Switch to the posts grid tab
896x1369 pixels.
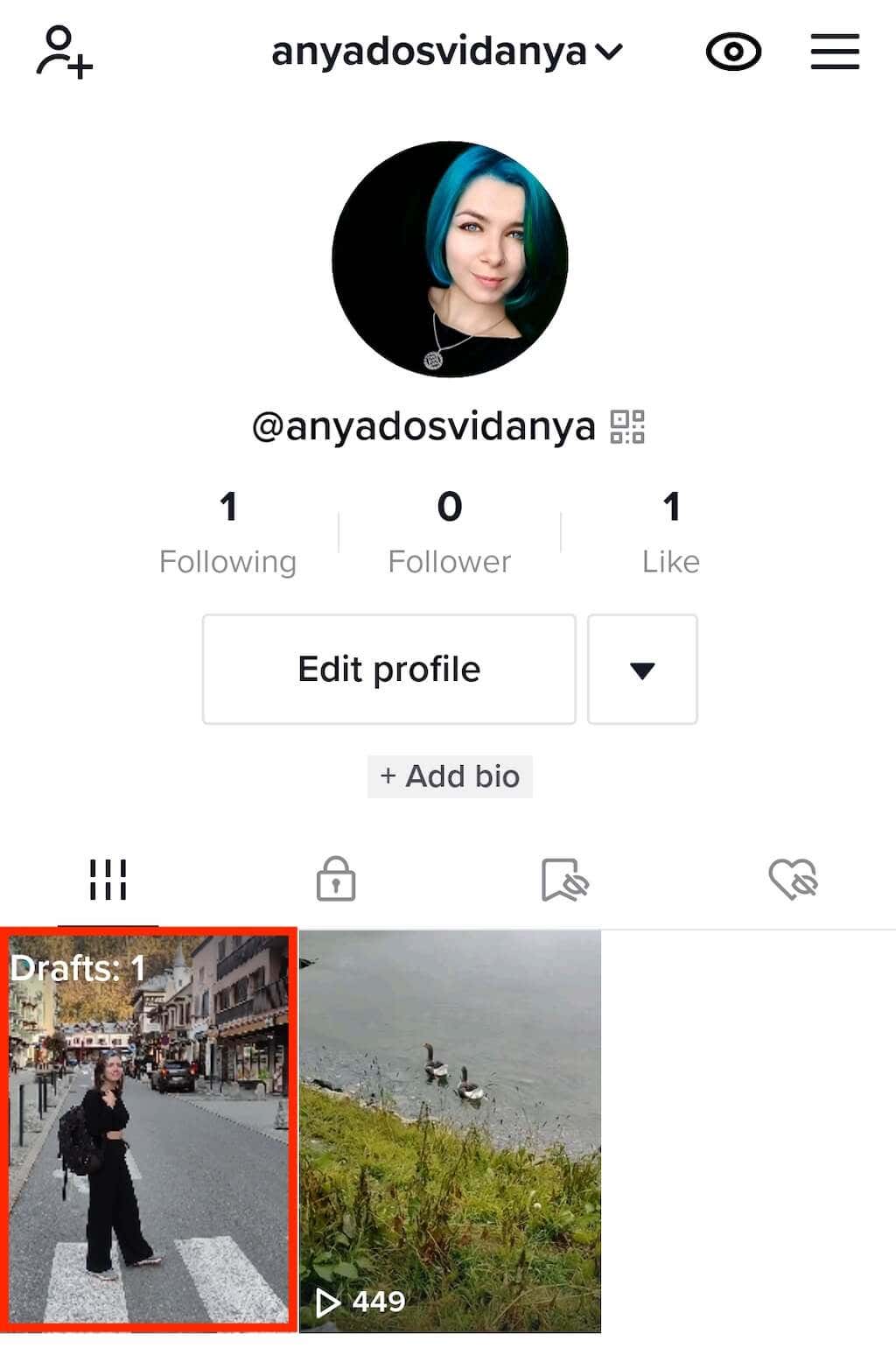tap(108, 880)
